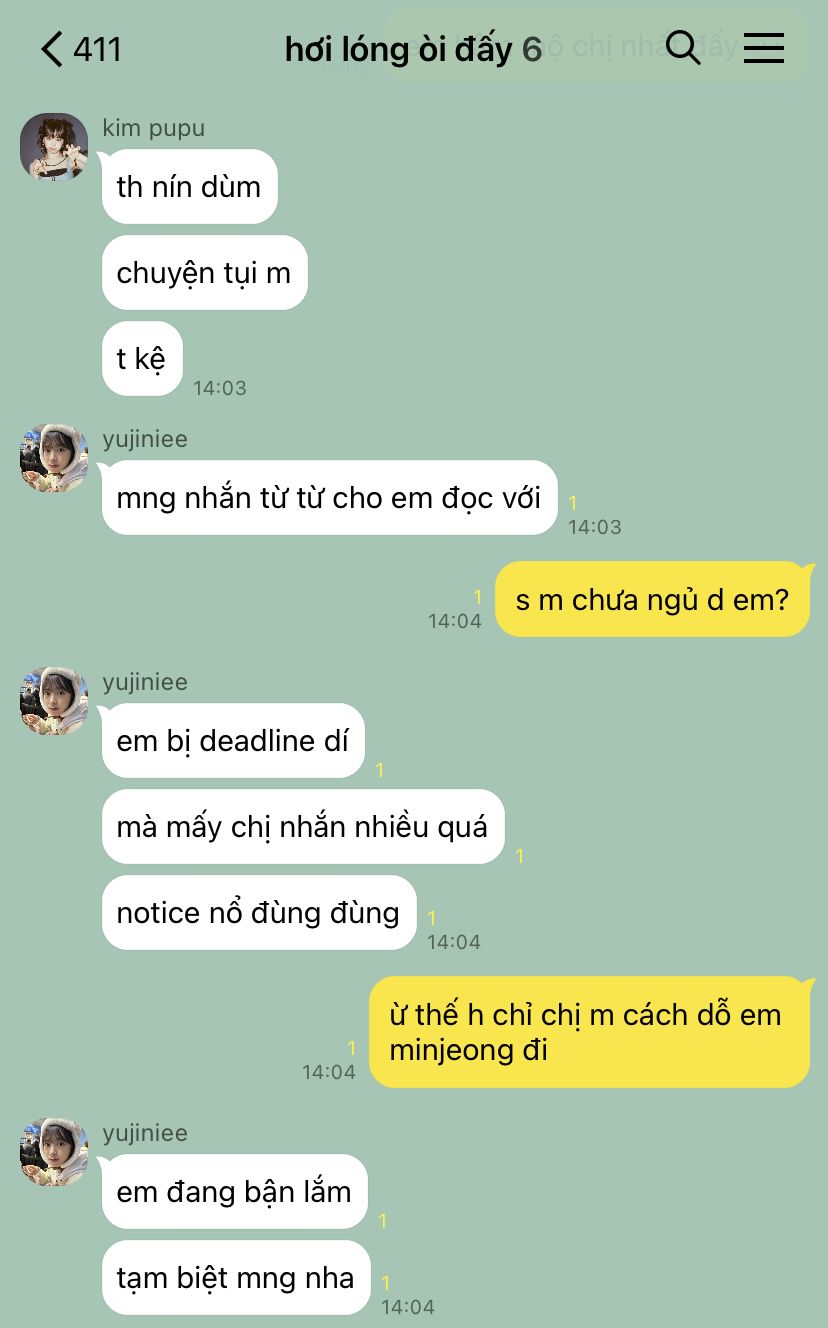Open the chat room hamburger menu
Image resolution: width=828 pixels, height=1328 pixels.
click(x=764, y=48)
